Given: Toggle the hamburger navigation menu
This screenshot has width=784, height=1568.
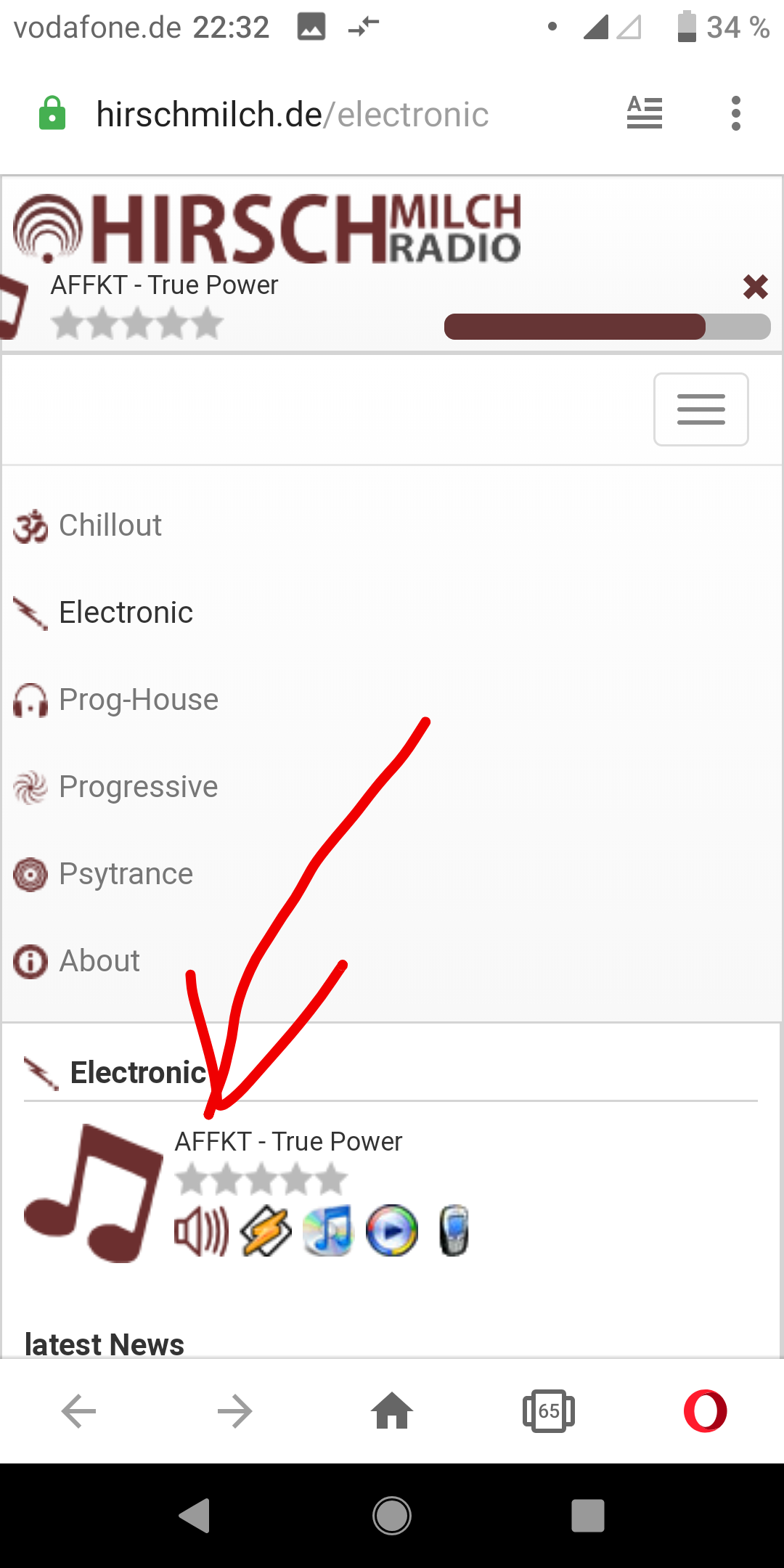Looking at the screenshot, I should pyautogui.click(x=701, y=409).
